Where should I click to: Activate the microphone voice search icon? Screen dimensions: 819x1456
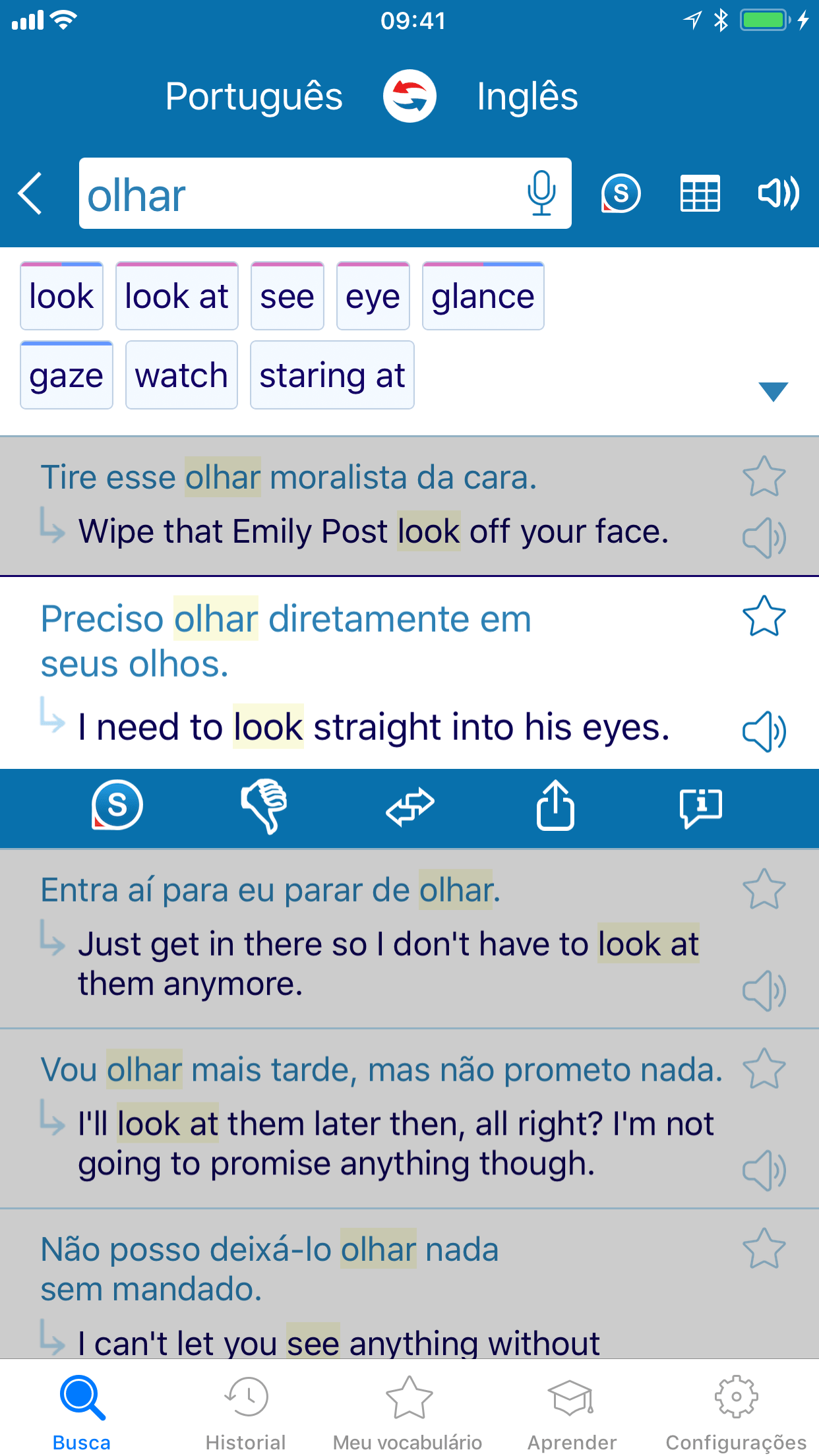pyautogui.click(x=542, y=193)
